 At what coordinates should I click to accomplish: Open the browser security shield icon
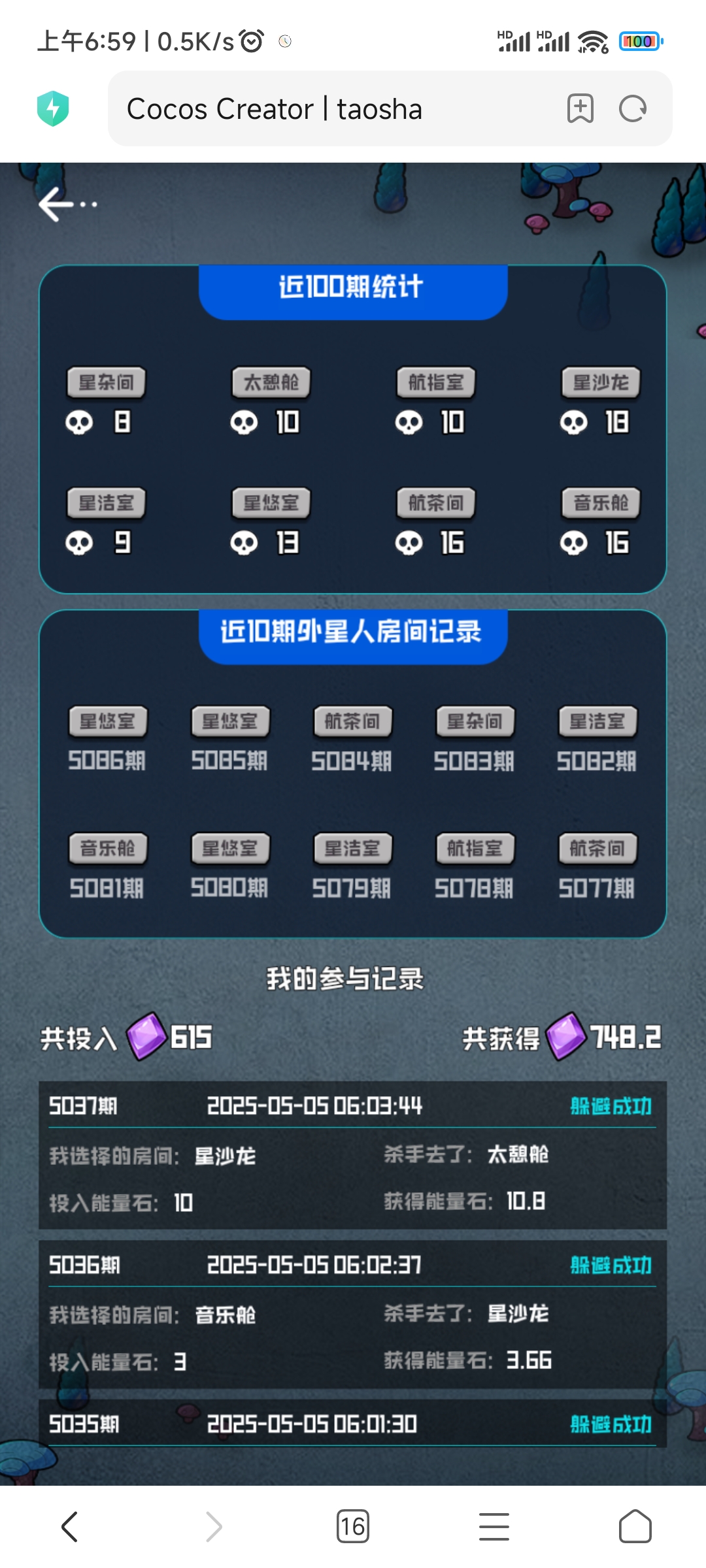coord(53,108)
